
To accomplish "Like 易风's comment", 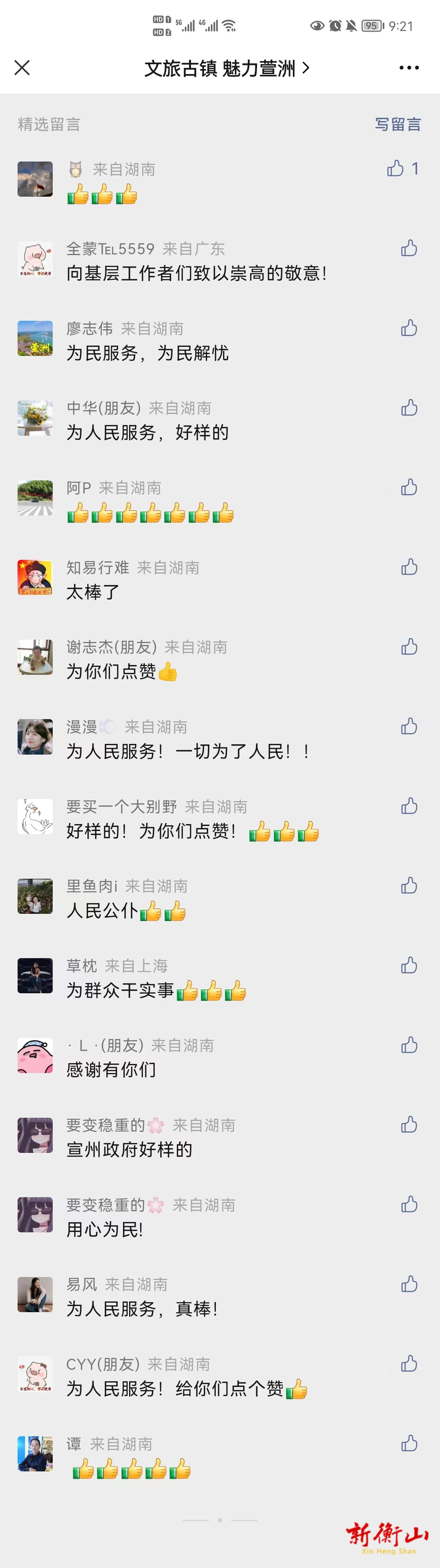I will click(x=409, y=1284).
